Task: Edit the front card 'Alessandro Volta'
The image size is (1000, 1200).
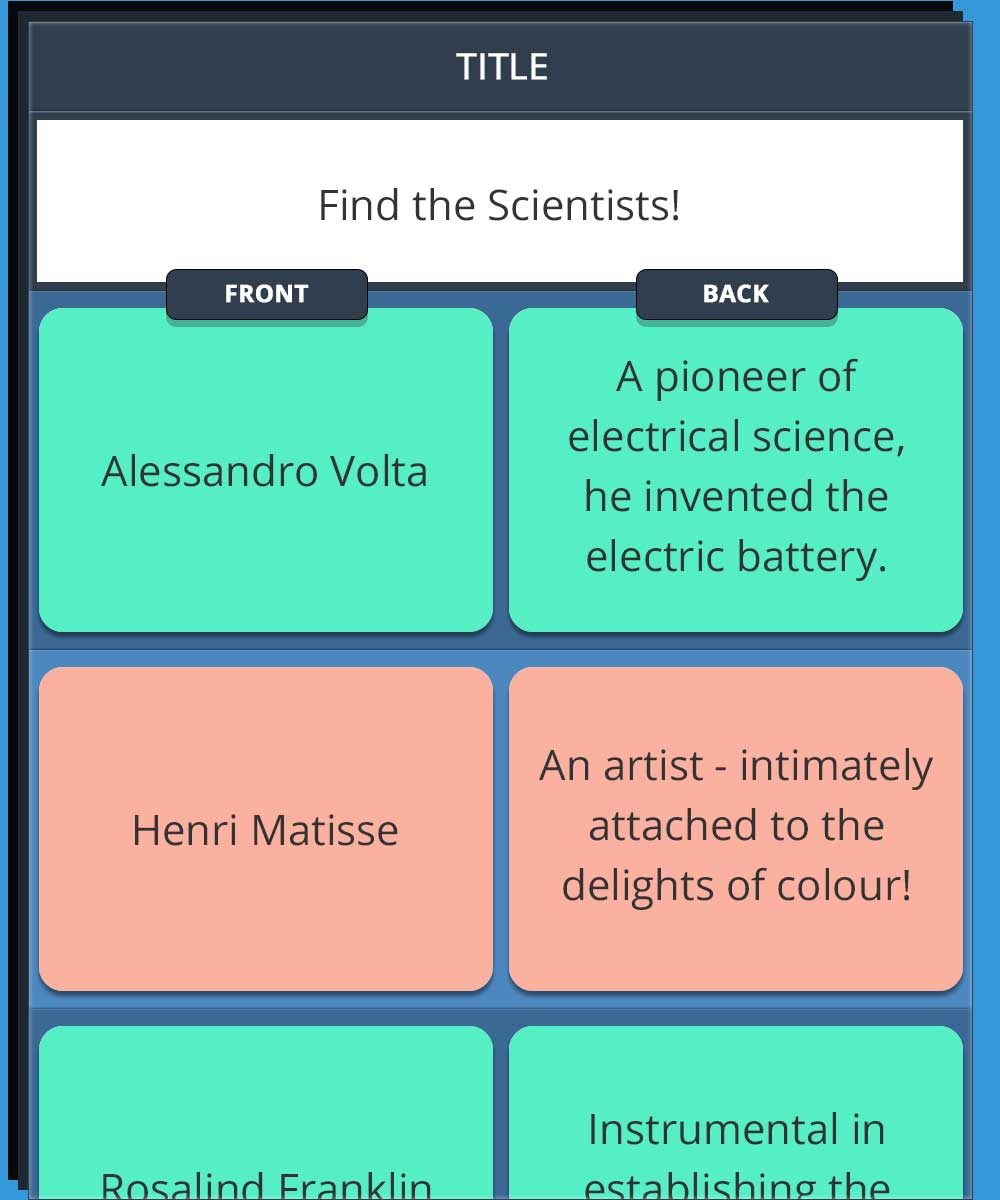Action: click(x=265, y=470)
